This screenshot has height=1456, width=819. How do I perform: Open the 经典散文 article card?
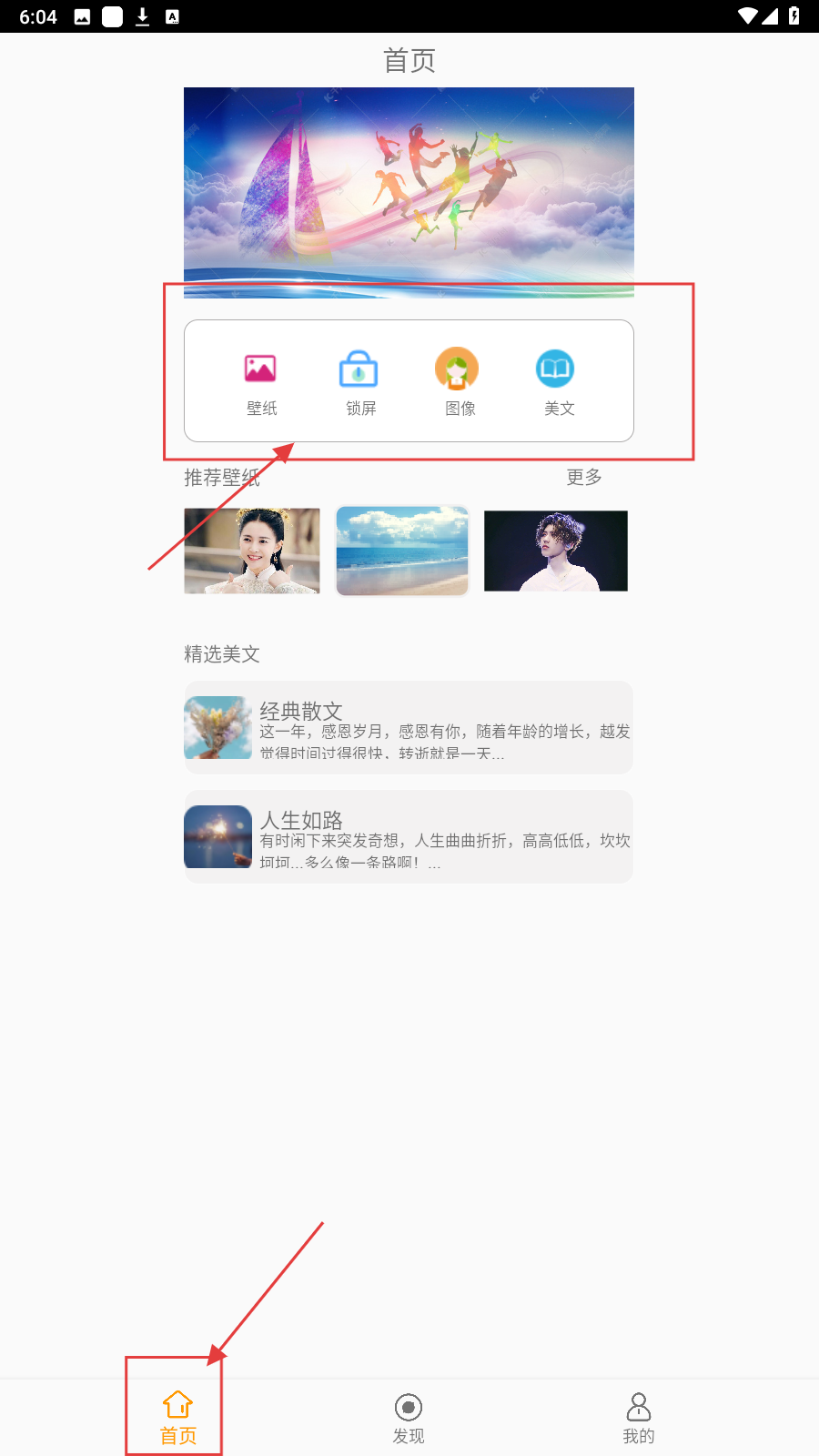(409, 727)
